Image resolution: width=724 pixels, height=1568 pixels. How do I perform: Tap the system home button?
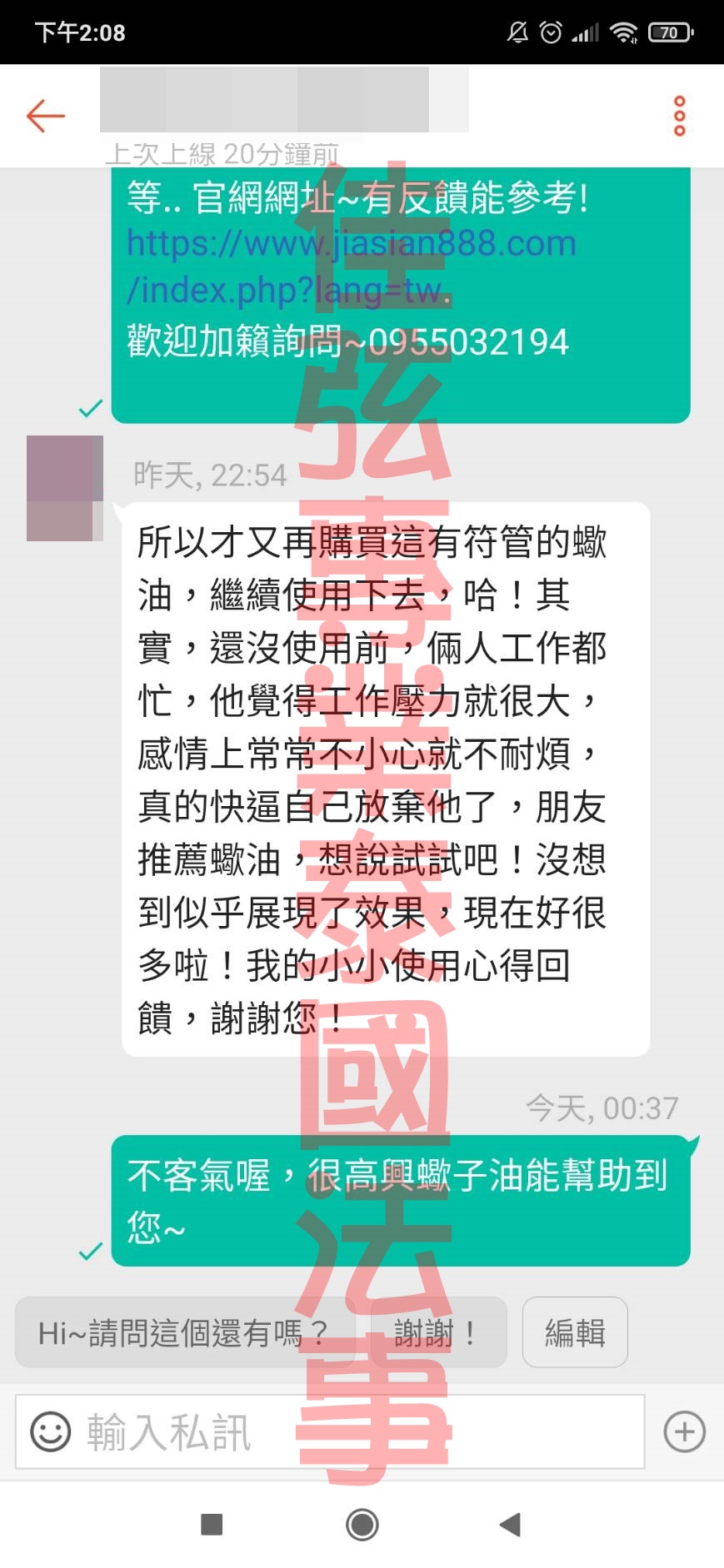[362, 1525]
